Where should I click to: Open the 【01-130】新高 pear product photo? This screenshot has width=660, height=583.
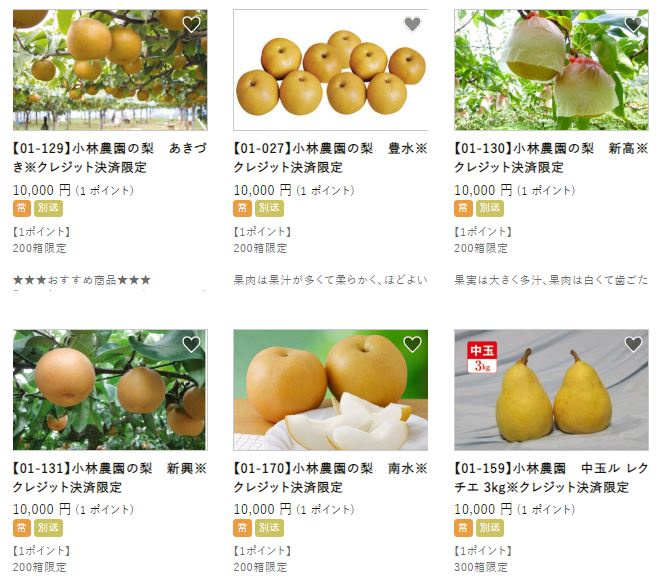tap(551, 70)
